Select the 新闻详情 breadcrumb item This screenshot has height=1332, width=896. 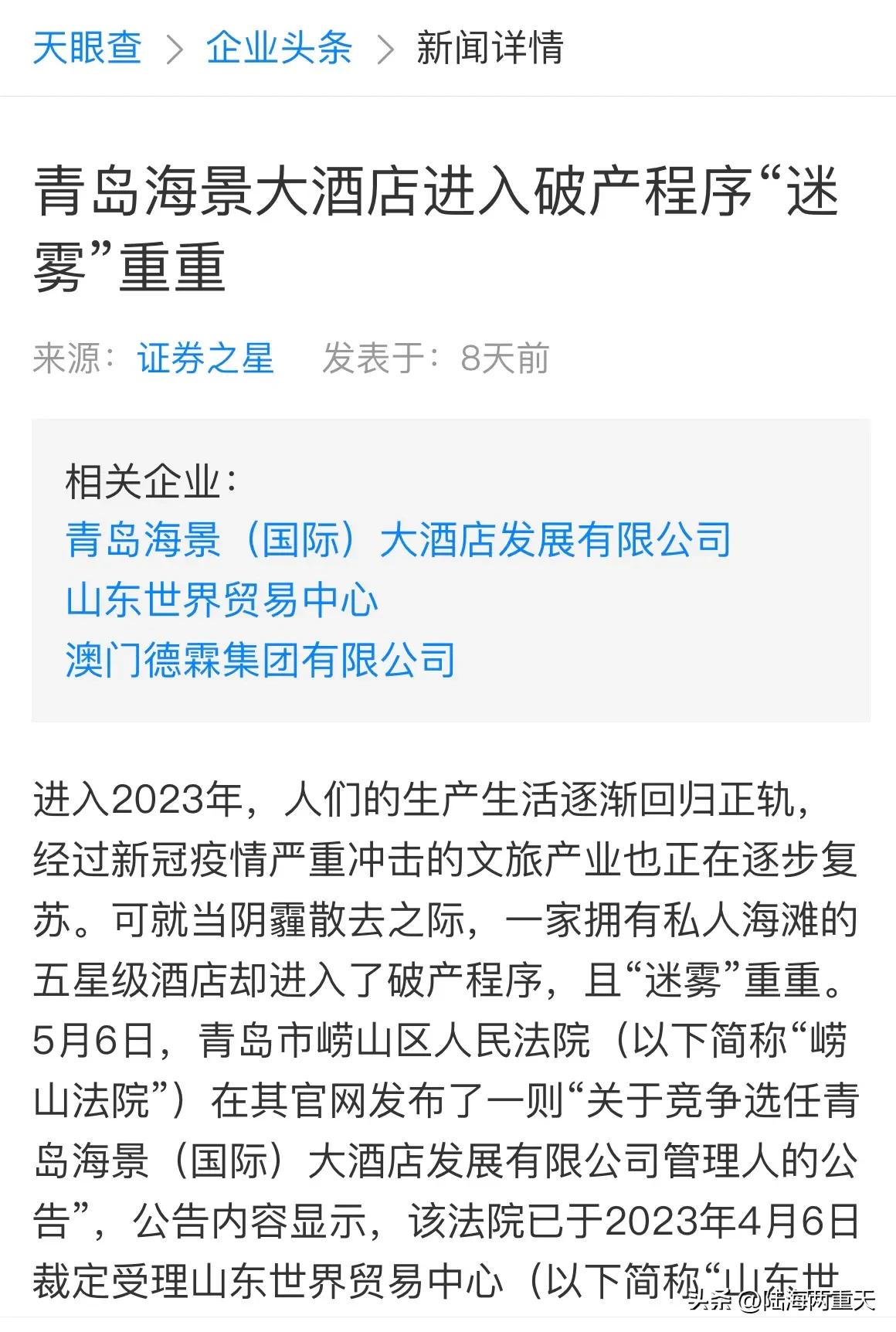click(x=490, y=48)
